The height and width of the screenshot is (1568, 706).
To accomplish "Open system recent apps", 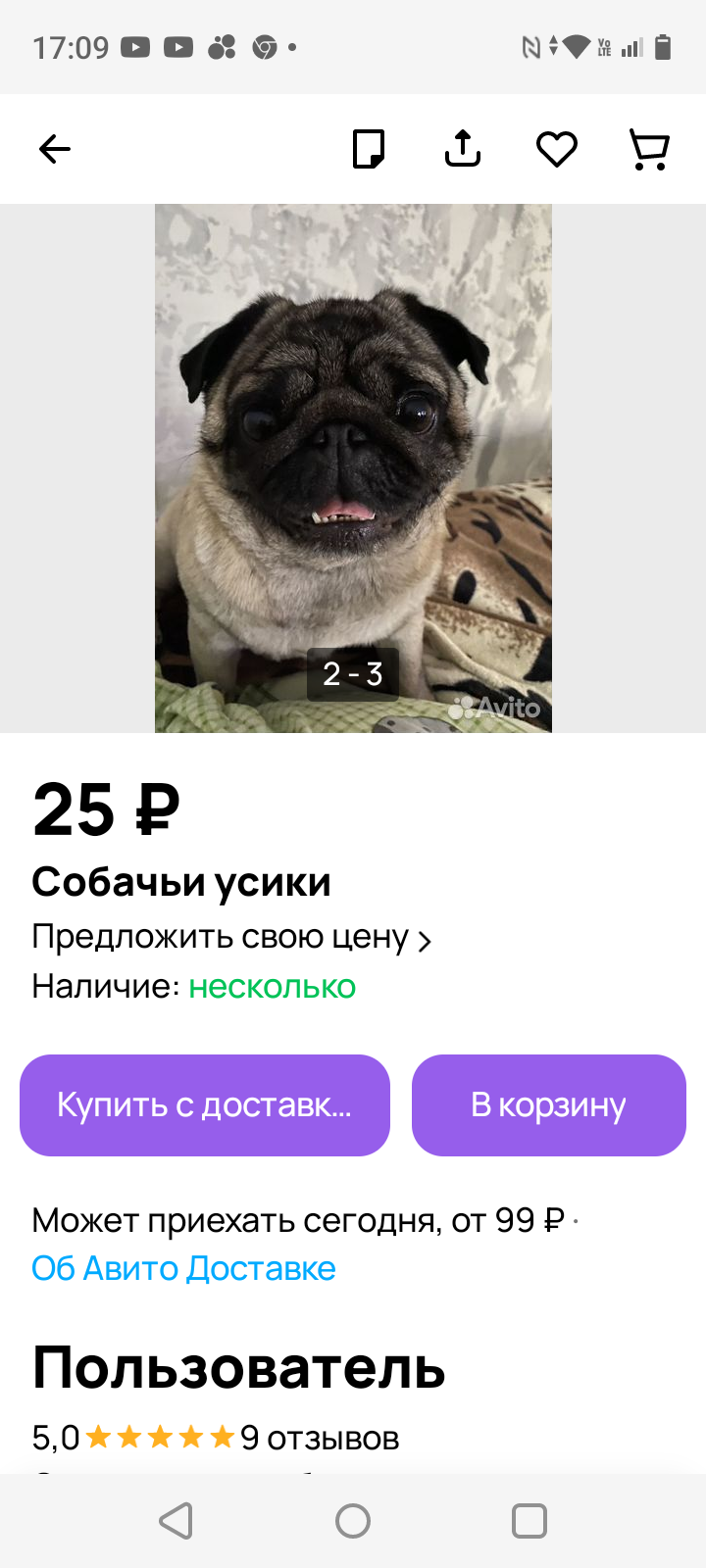I will point(529,1521).
